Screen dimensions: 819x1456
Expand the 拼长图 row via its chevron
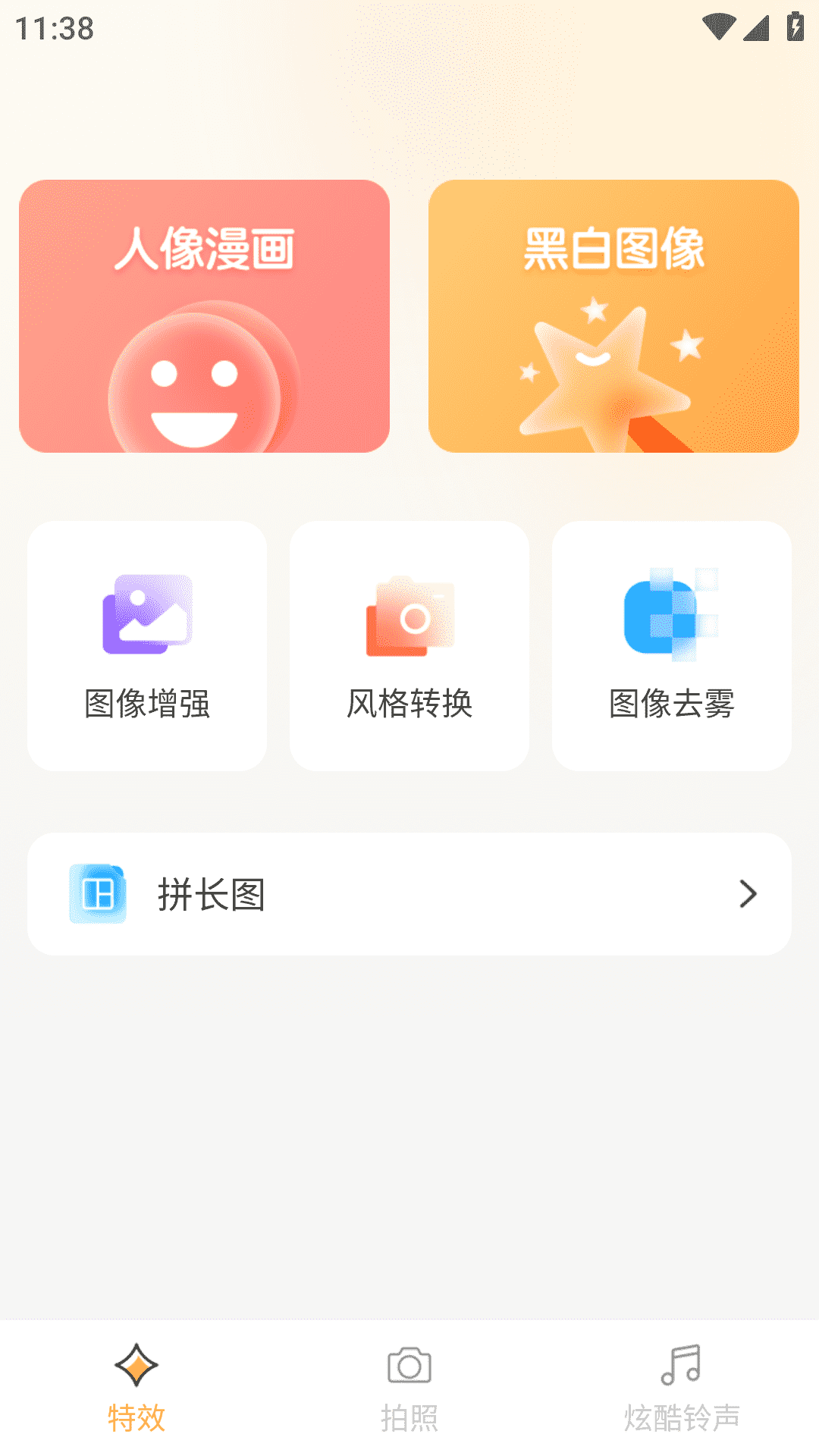tap(748, 893)
